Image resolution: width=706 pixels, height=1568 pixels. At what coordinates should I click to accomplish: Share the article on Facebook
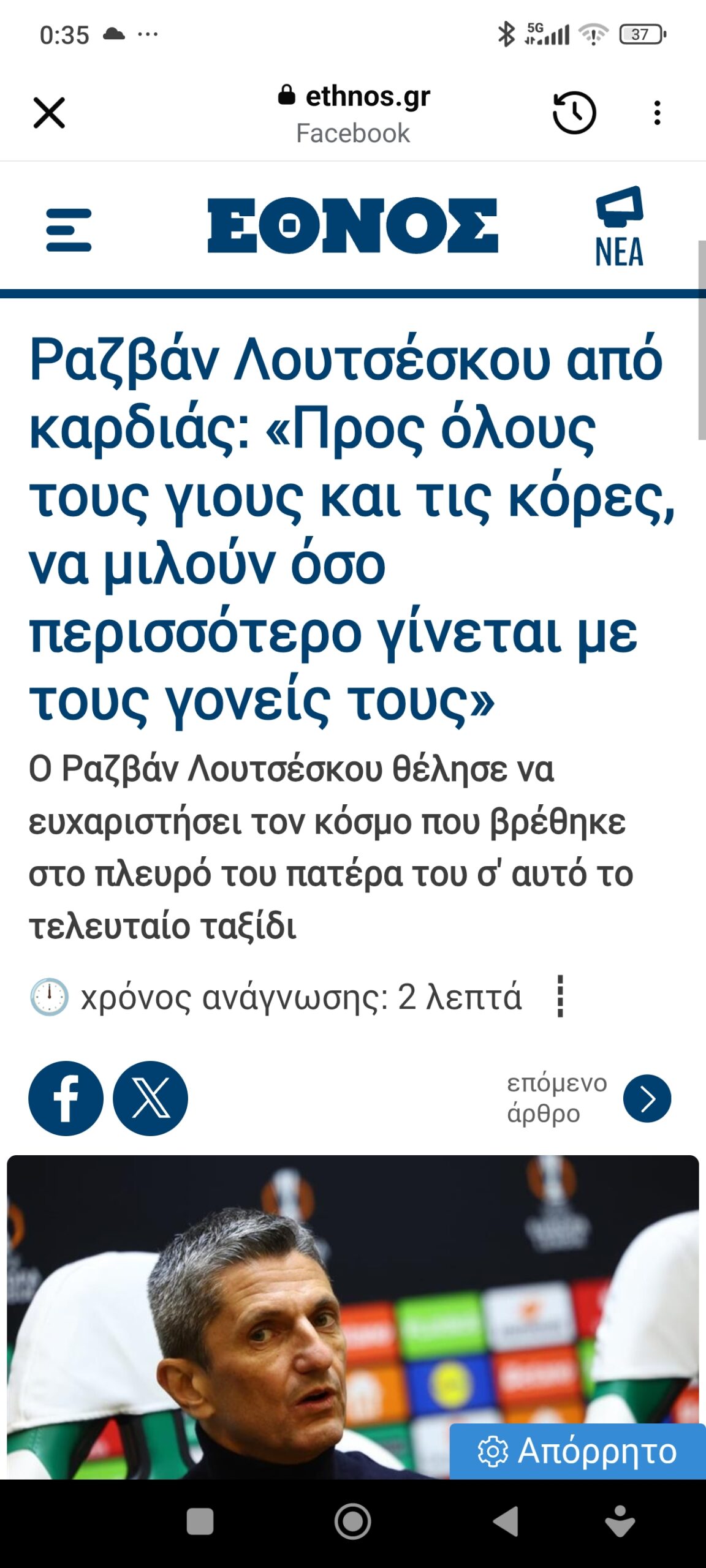tap(66, 1098)
